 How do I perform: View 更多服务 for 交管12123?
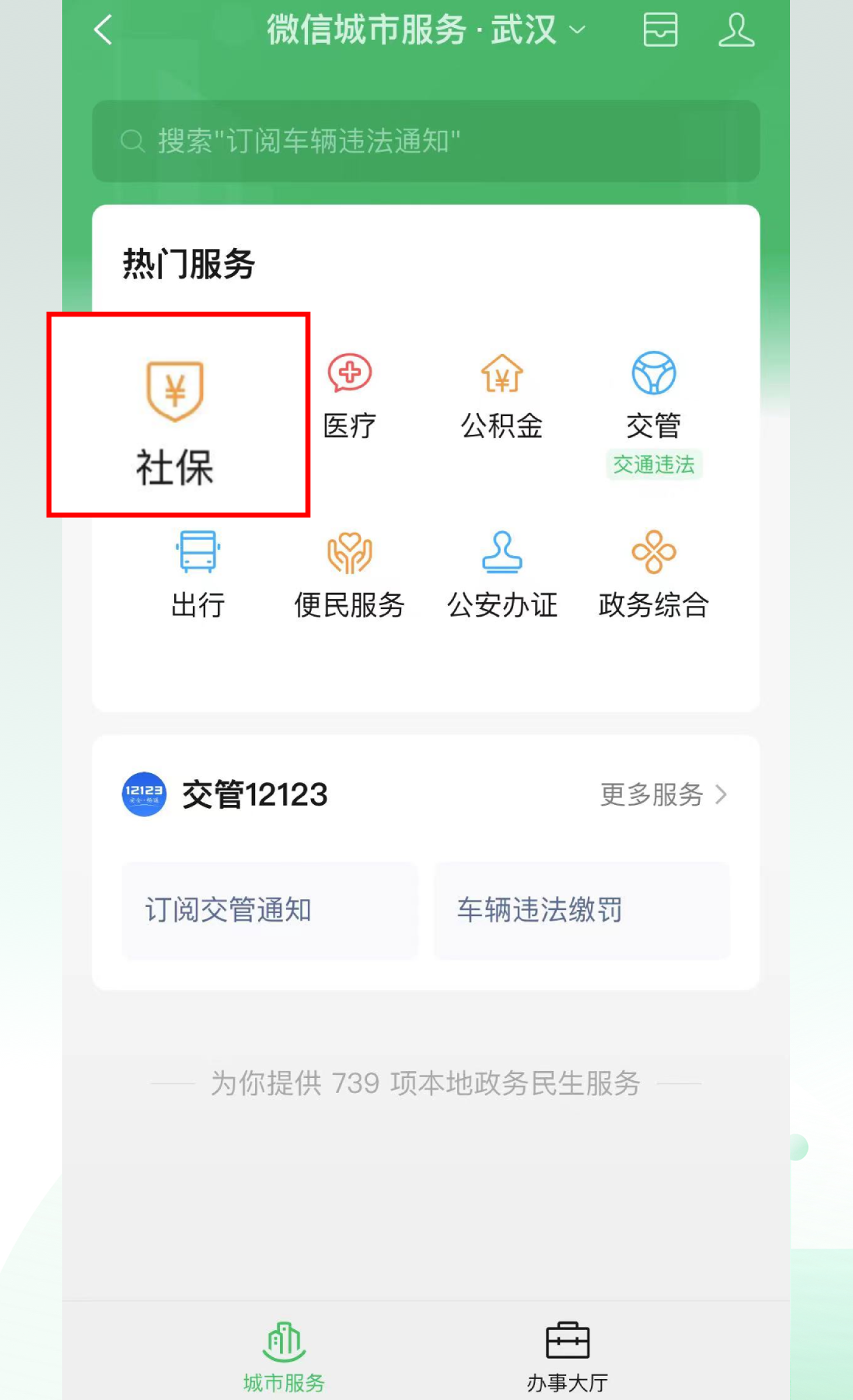[663, 794]
